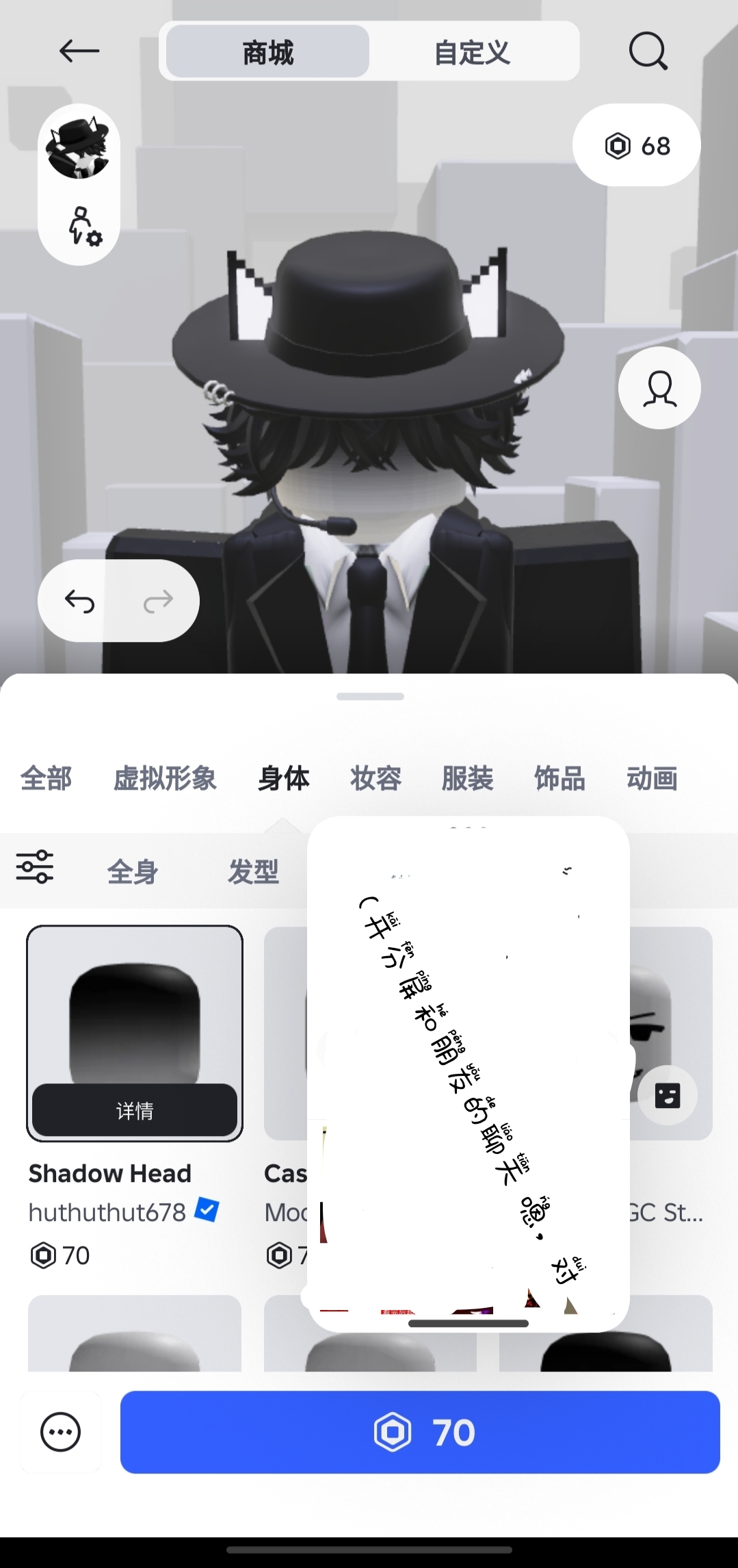Toggle the avatar head view button

(x=659, y=388)
